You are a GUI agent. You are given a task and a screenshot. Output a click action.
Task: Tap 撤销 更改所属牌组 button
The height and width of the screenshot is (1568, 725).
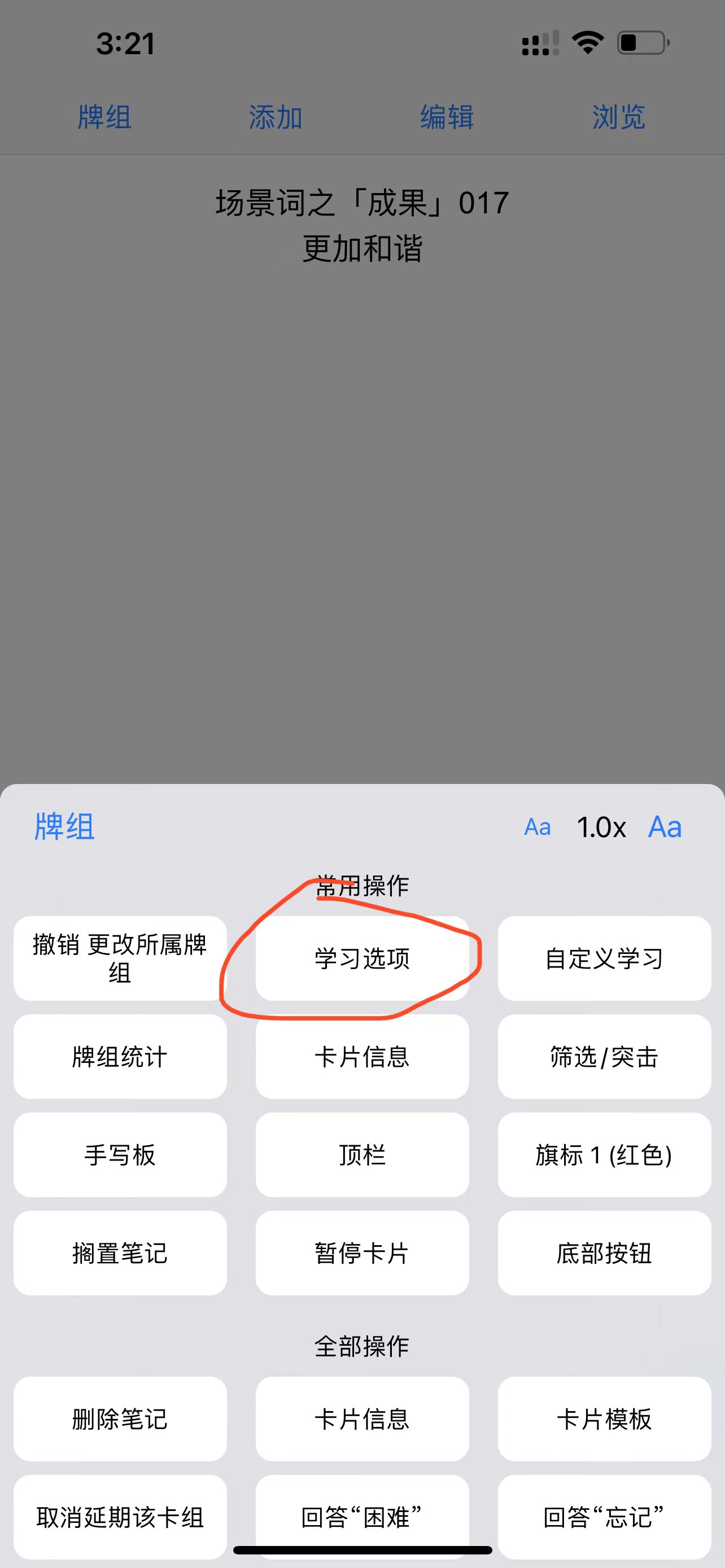tap(120, 958)
